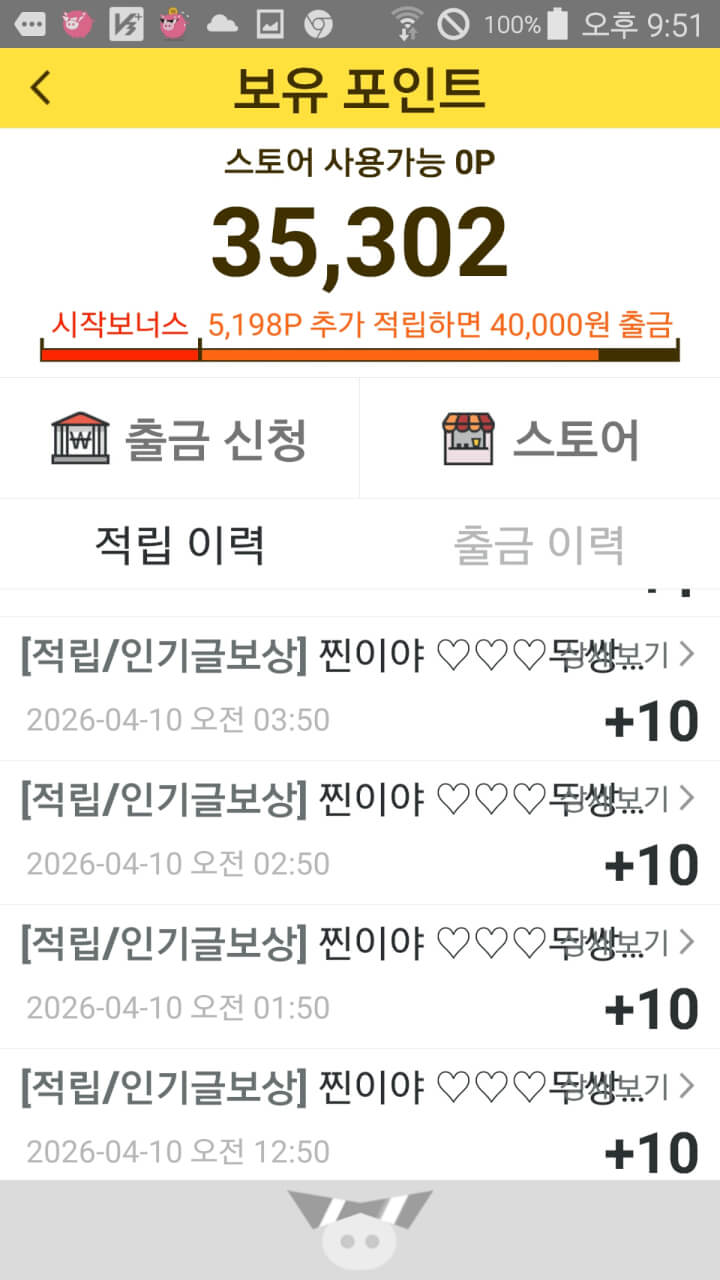Switch to 출금 이력 tab
The image size is (720, 1280).
click(540, 545)
